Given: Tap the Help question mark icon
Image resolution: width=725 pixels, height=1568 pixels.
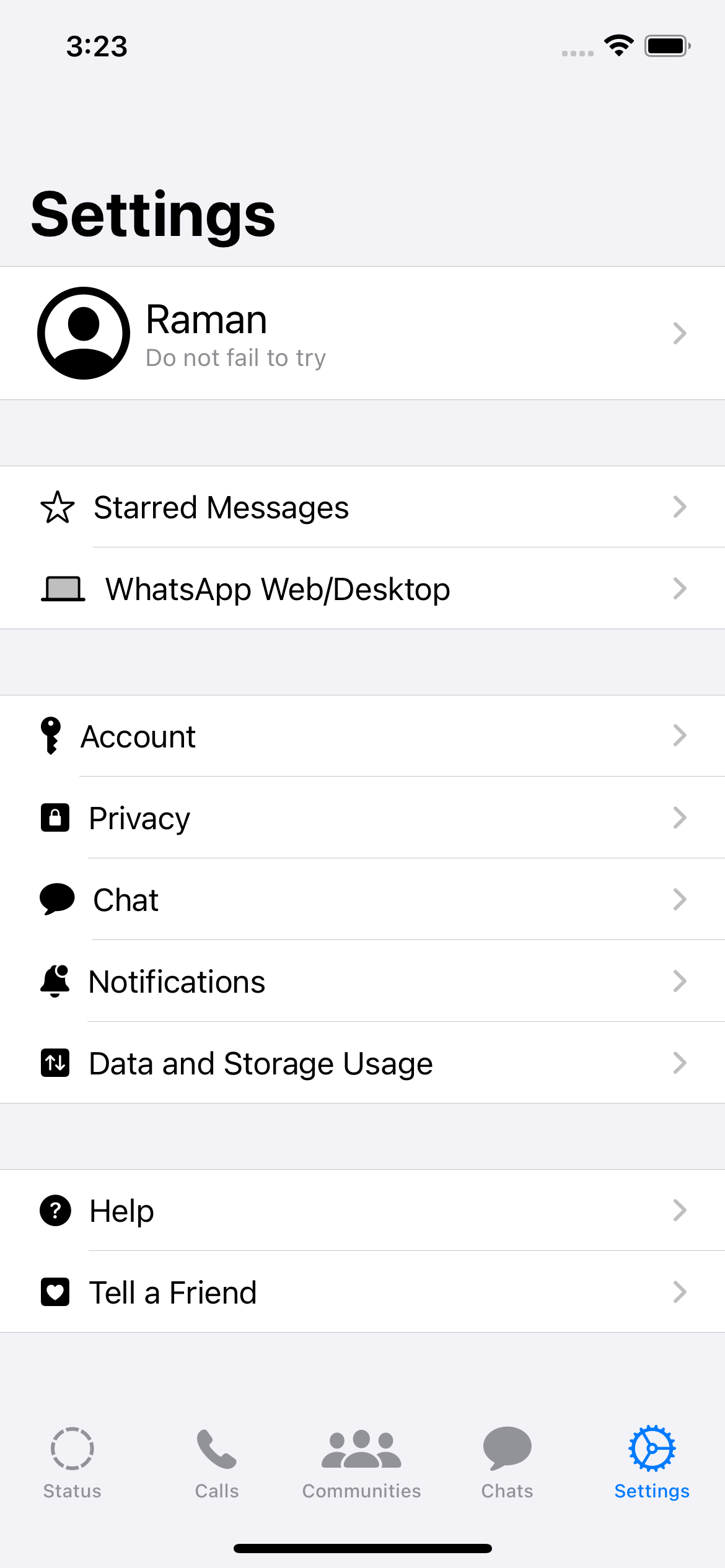Looking at the screenshot, I should click(x=55, y=1211).
